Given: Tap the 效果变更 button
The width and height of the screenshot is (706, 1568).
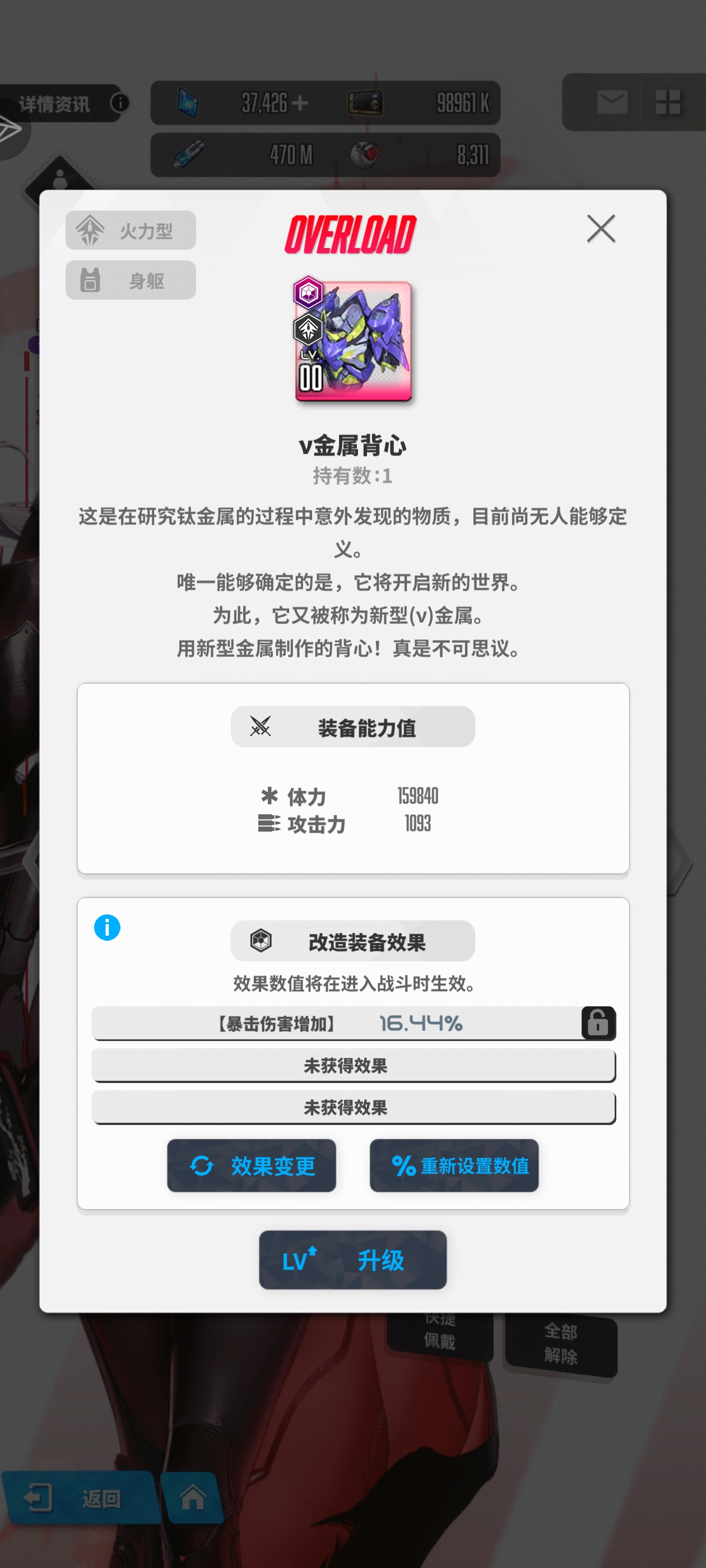Looking at the screenshot, I should [x=252, y=1166].
